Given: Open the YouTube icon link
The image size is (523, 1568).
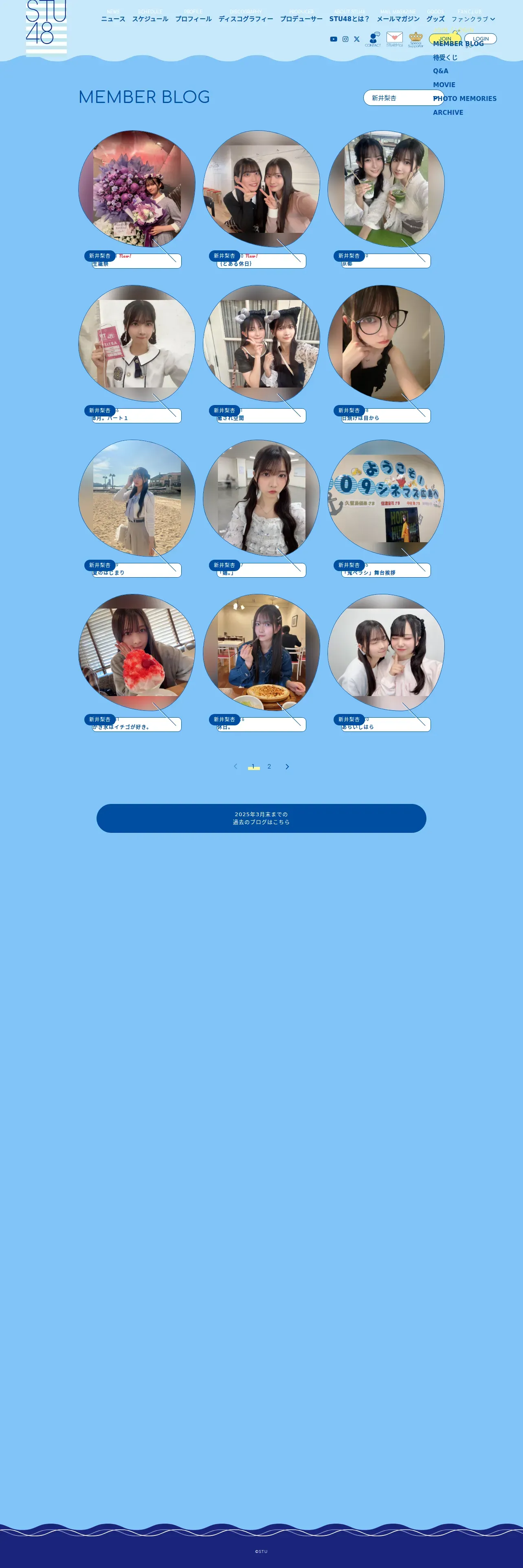Looking at the screenshot, I should coord(334,39).
